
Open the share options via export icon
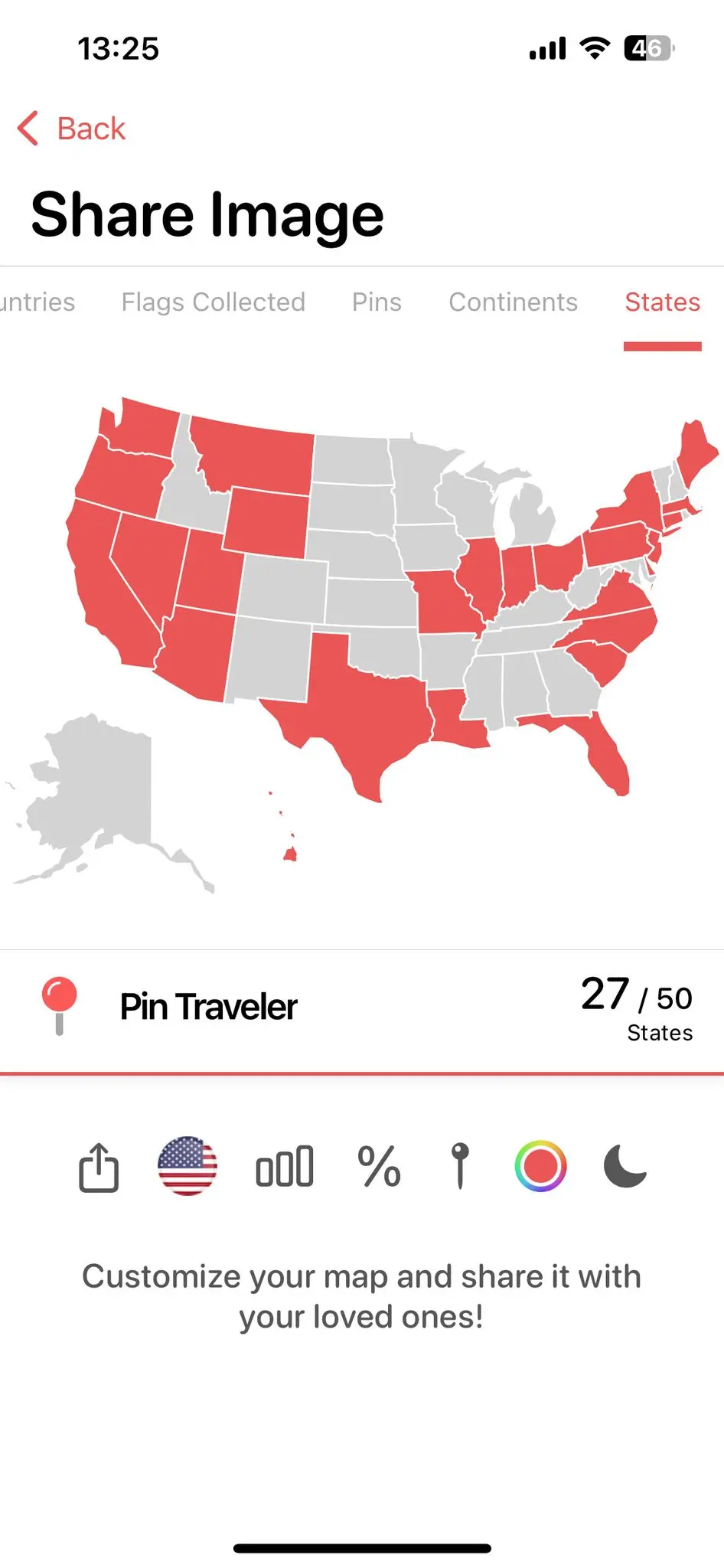coord(97,1166)
